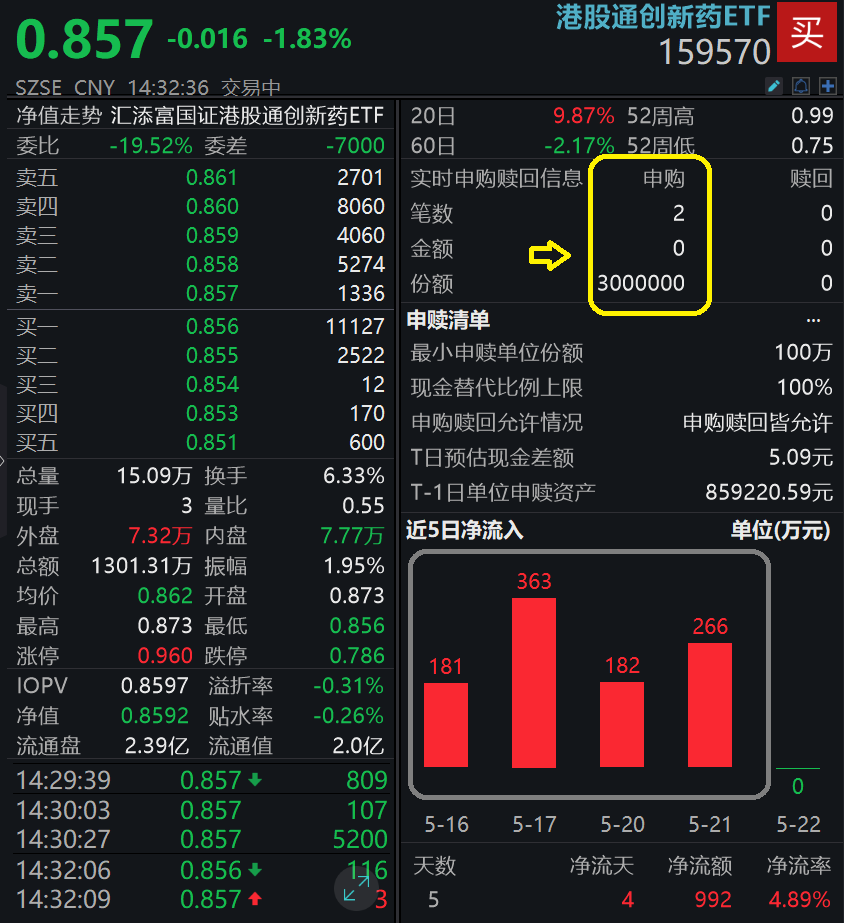Open the pencil edit tool
844x923 pixels.
point(774,86)
